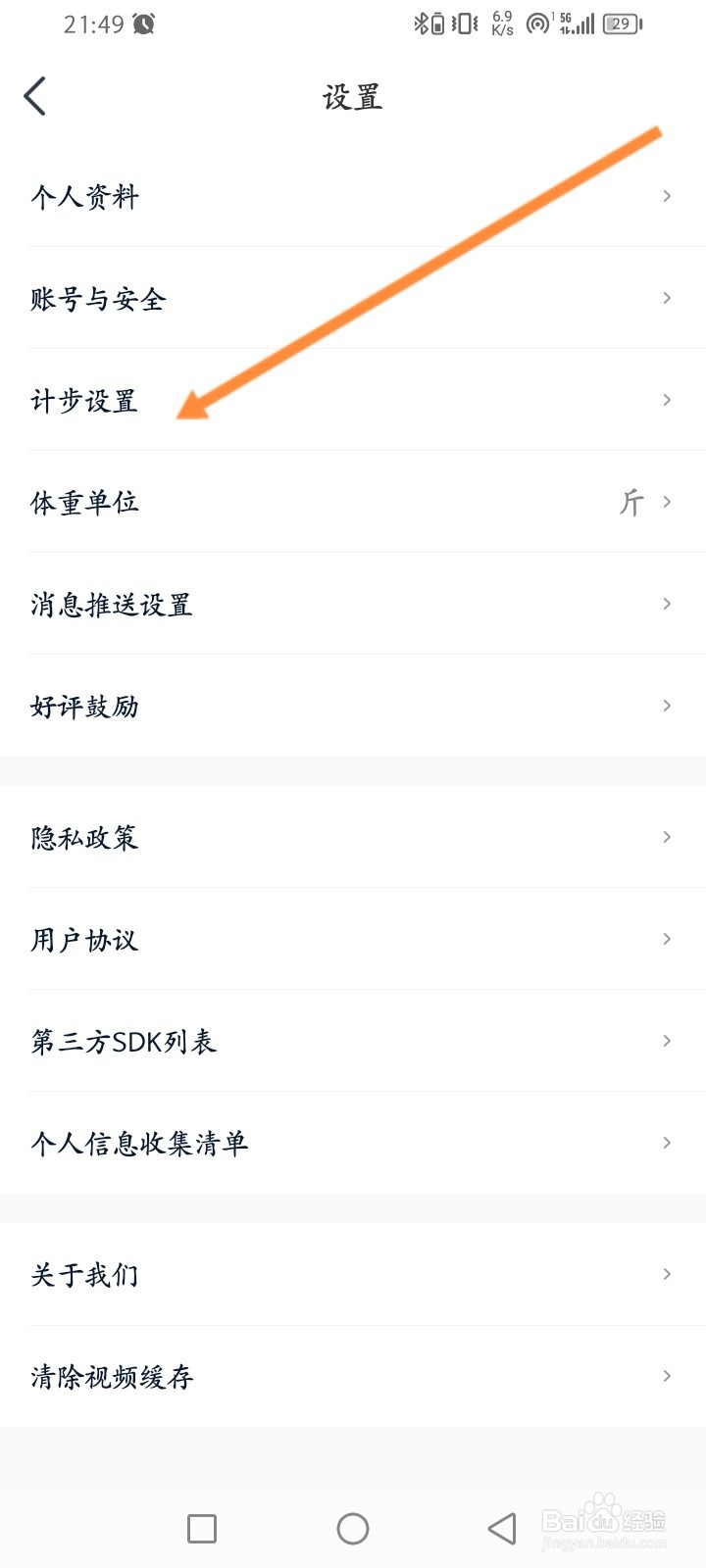
Task: Tap system home button
Action: (353, 1529)
